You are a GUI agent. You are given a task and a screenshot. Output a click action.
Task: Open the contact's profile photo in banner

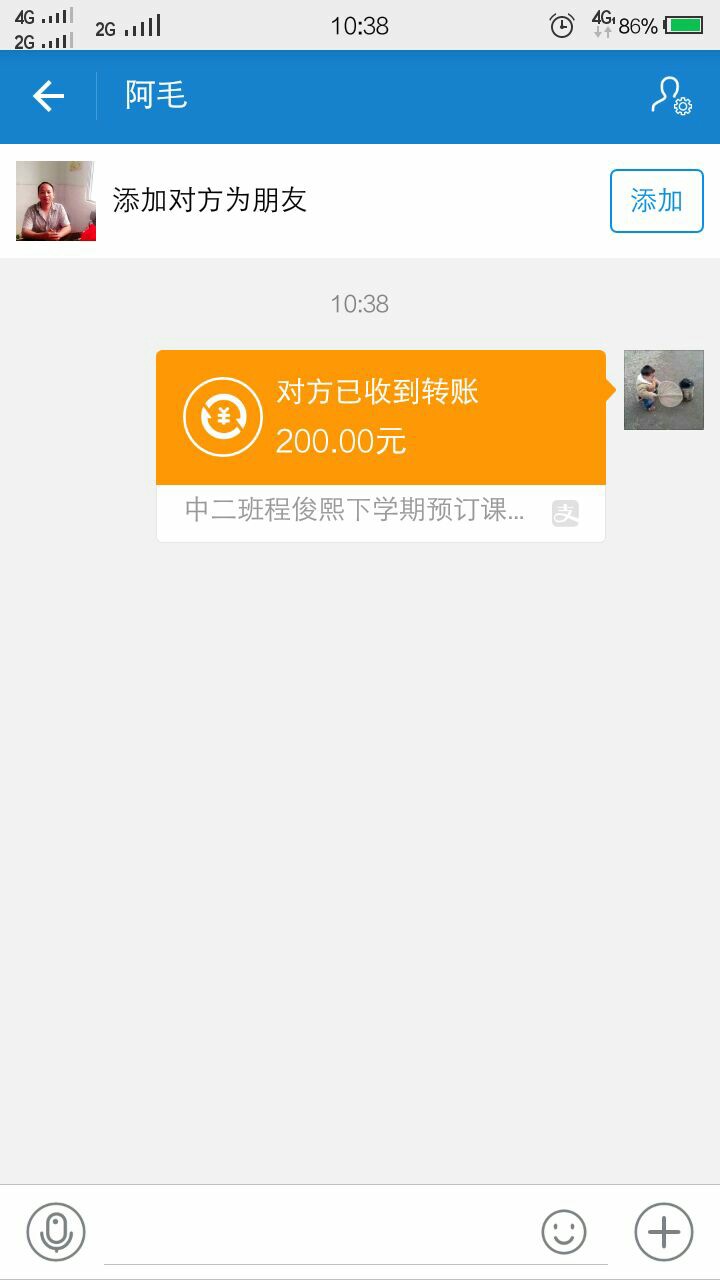[56, 201]
